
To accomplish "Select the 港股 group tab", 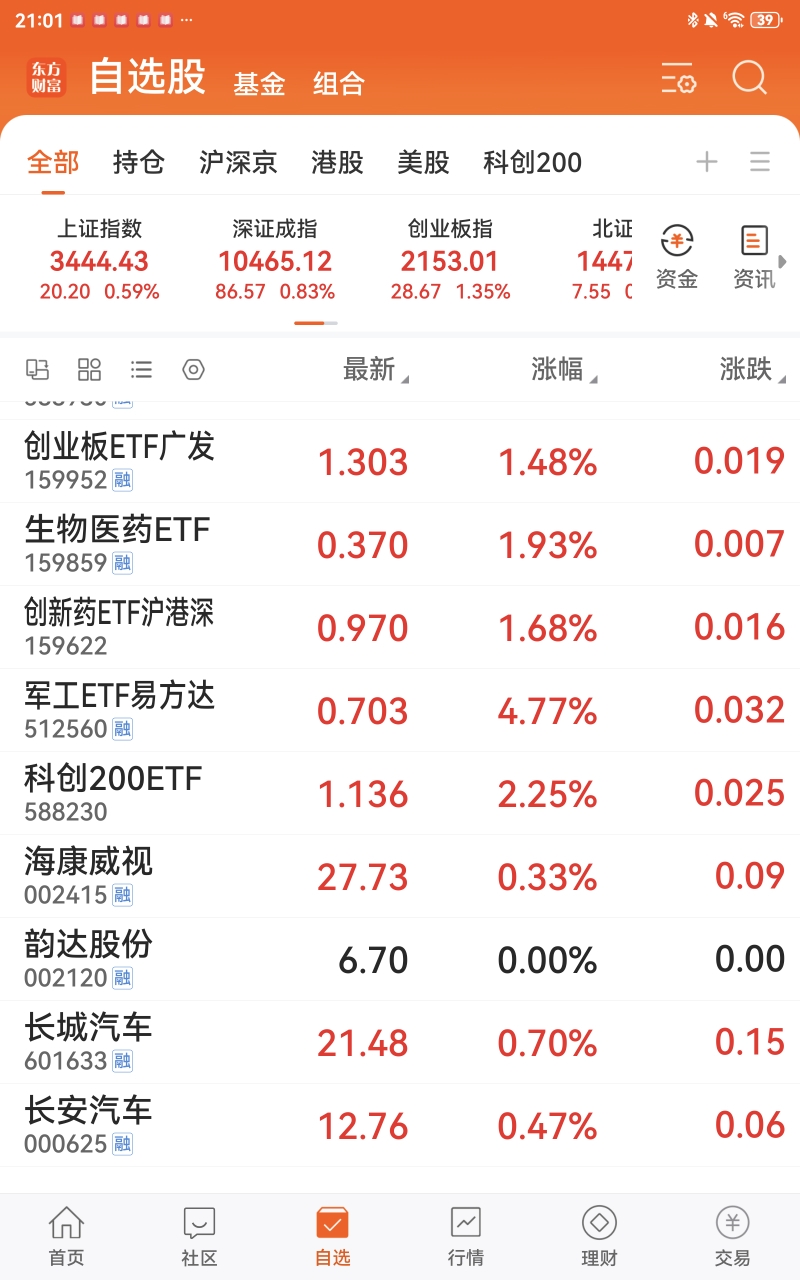I will pyautogui.click(x=338, y=162).
